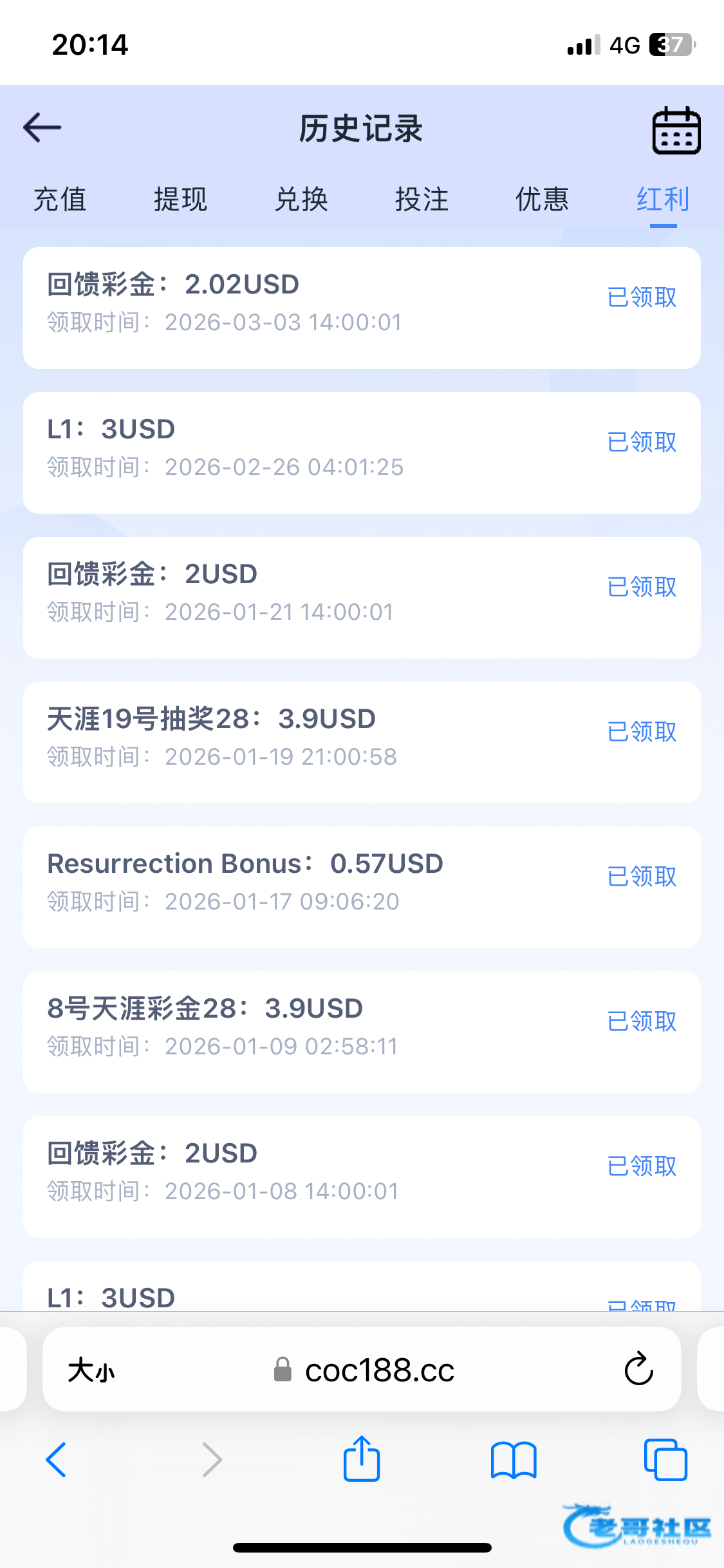This screenshot has height=1568, width=724.
Task: Show all open Safari tabs
Action: point(665,1460)
